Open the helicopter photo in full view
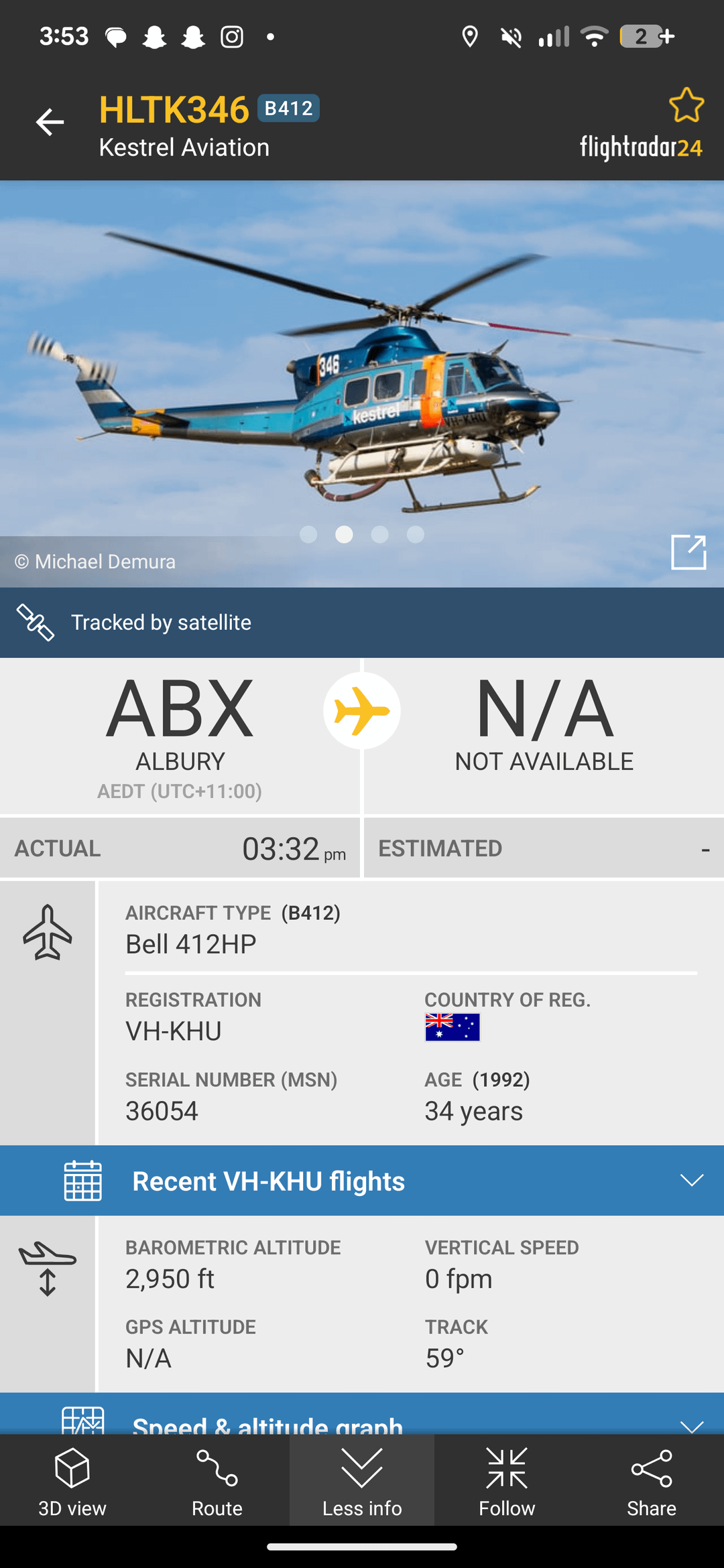 pyautogui.click(x=688, y=553)
